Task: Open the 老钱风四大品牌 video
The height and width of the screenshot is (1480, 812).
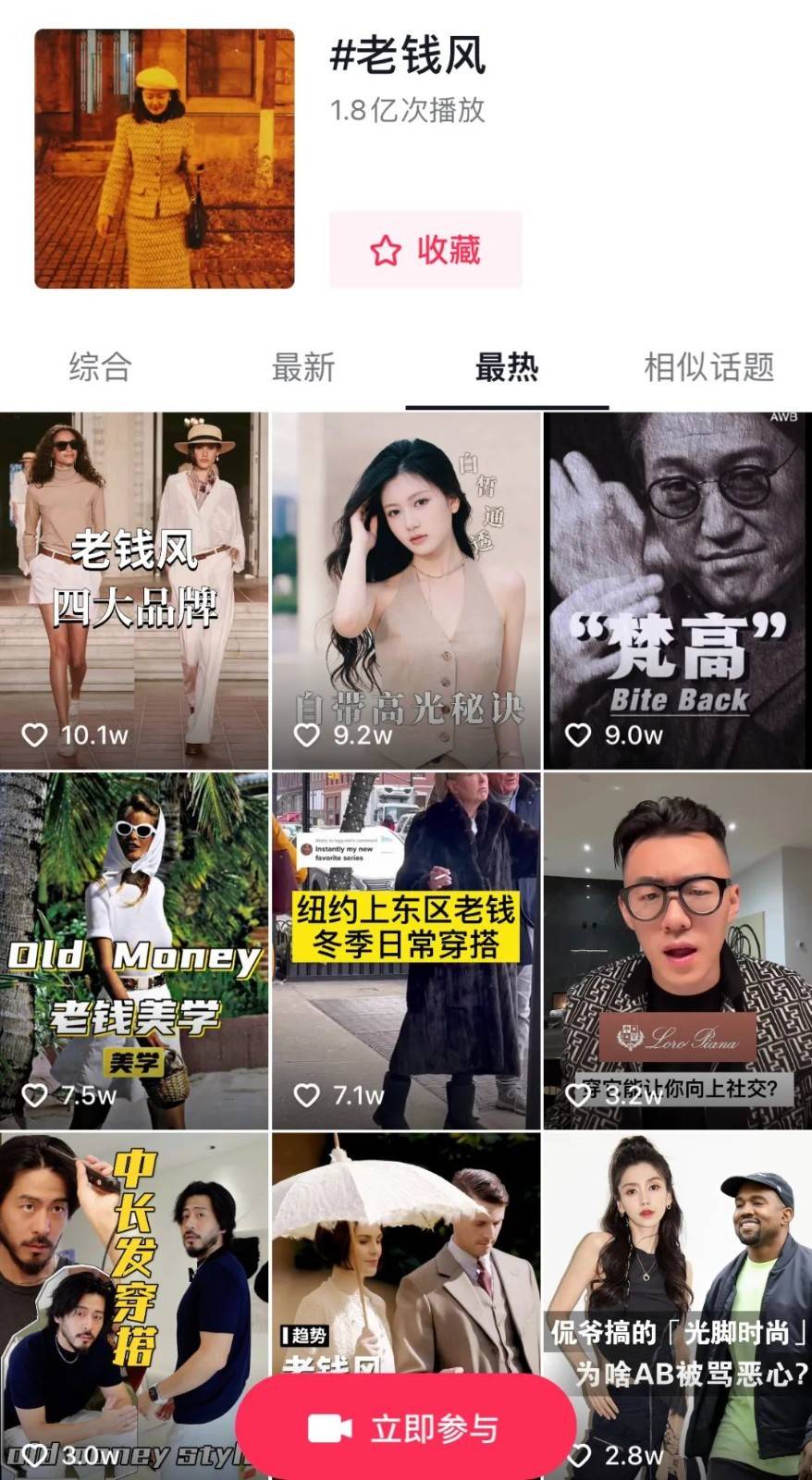Action: (134, 590)
